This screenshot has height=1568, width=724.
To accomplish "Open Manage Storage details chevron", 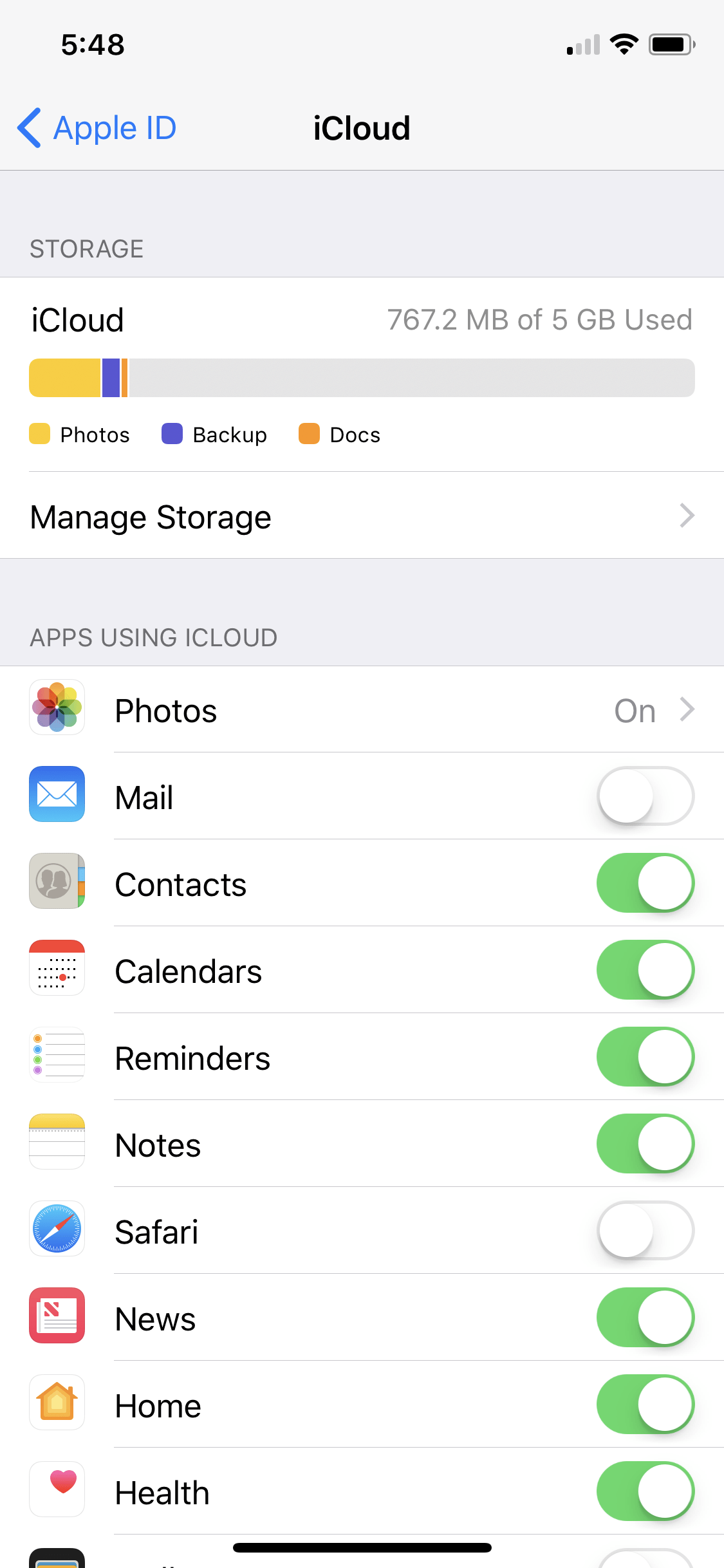I will click(x=687, y=516).
